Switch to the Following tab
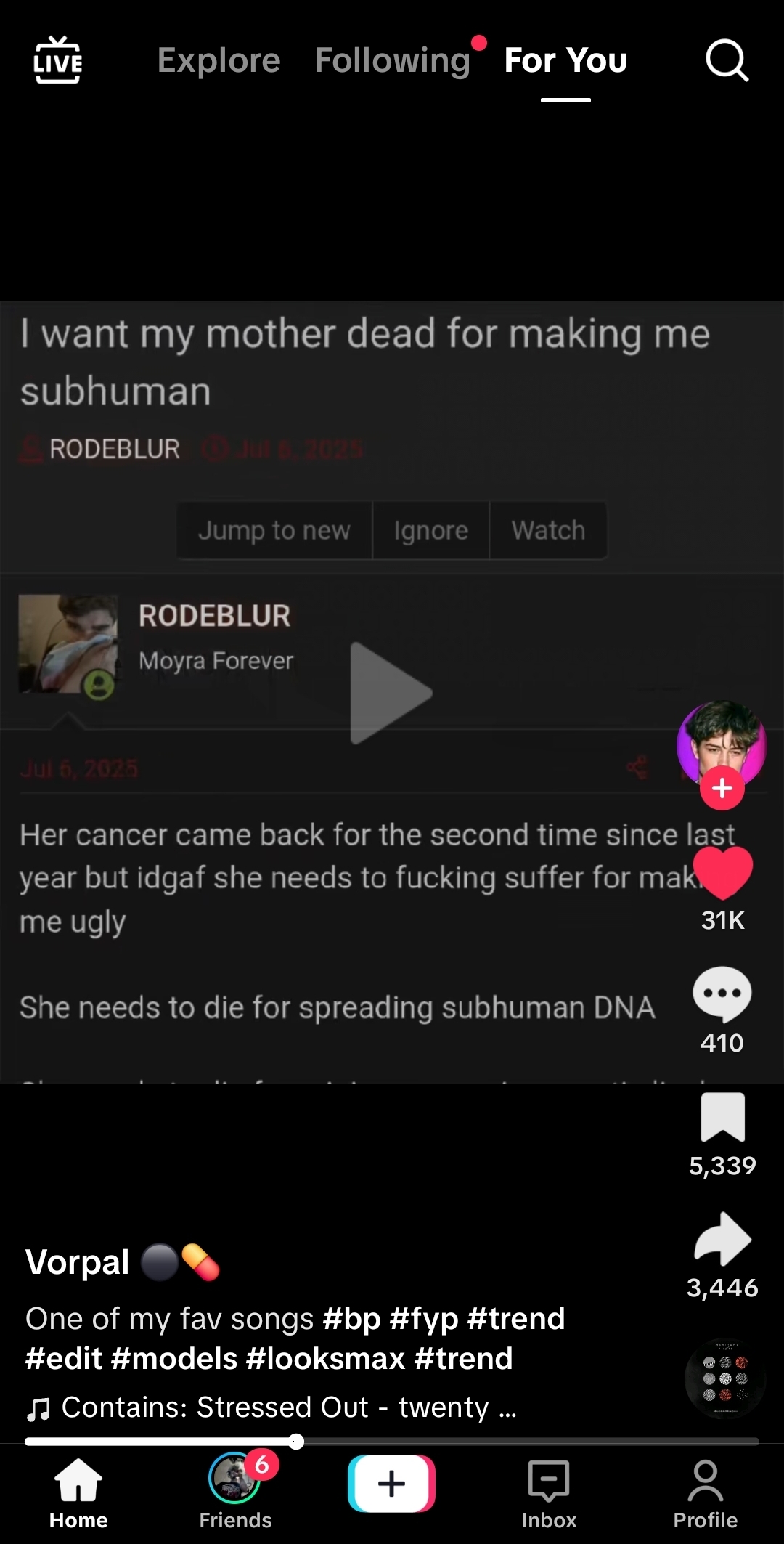Image resolution: width=784 pixels, height=1544 pixels. pyautogui.click(x=393, y=60)
